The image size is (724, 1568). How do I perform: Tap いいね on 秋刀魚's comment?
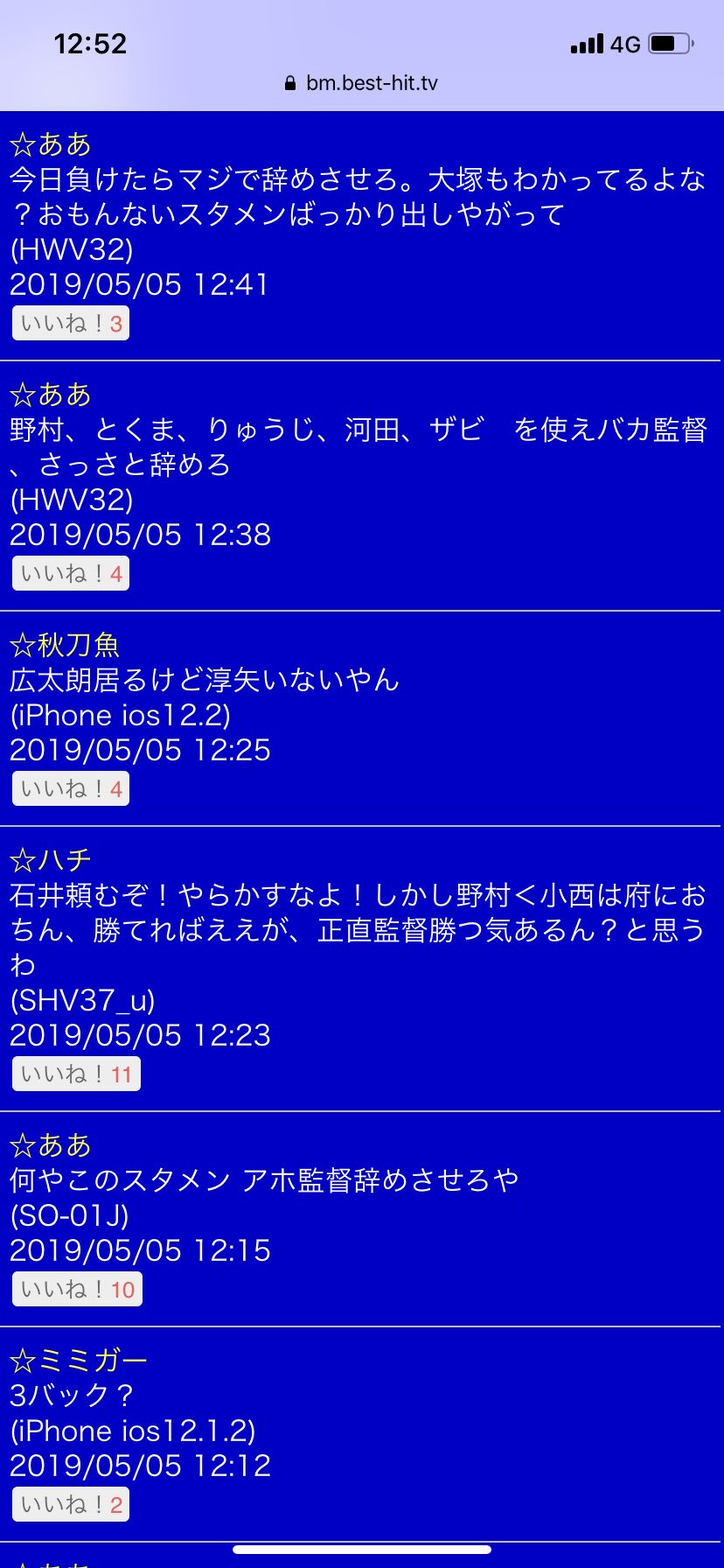[71, 789]
